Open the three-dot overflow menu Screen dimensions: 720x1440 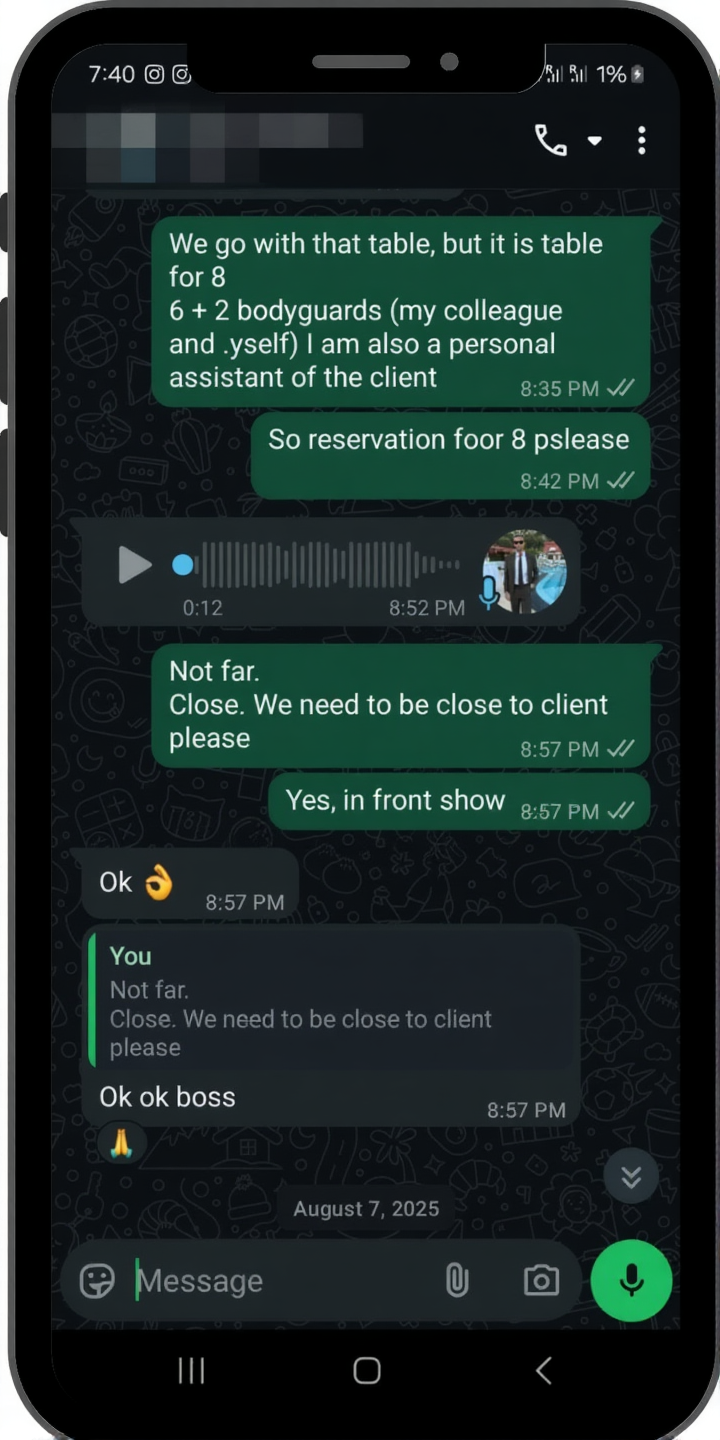coord(641,141)
